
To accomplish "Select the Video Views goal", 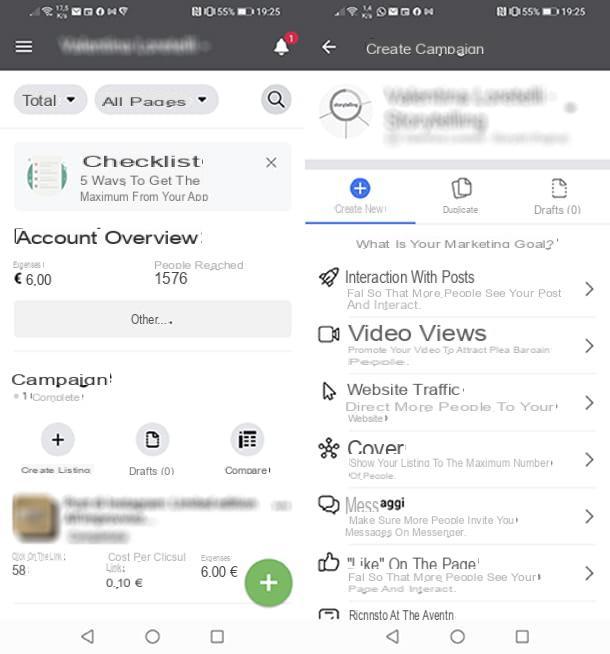I will [455, 345].
